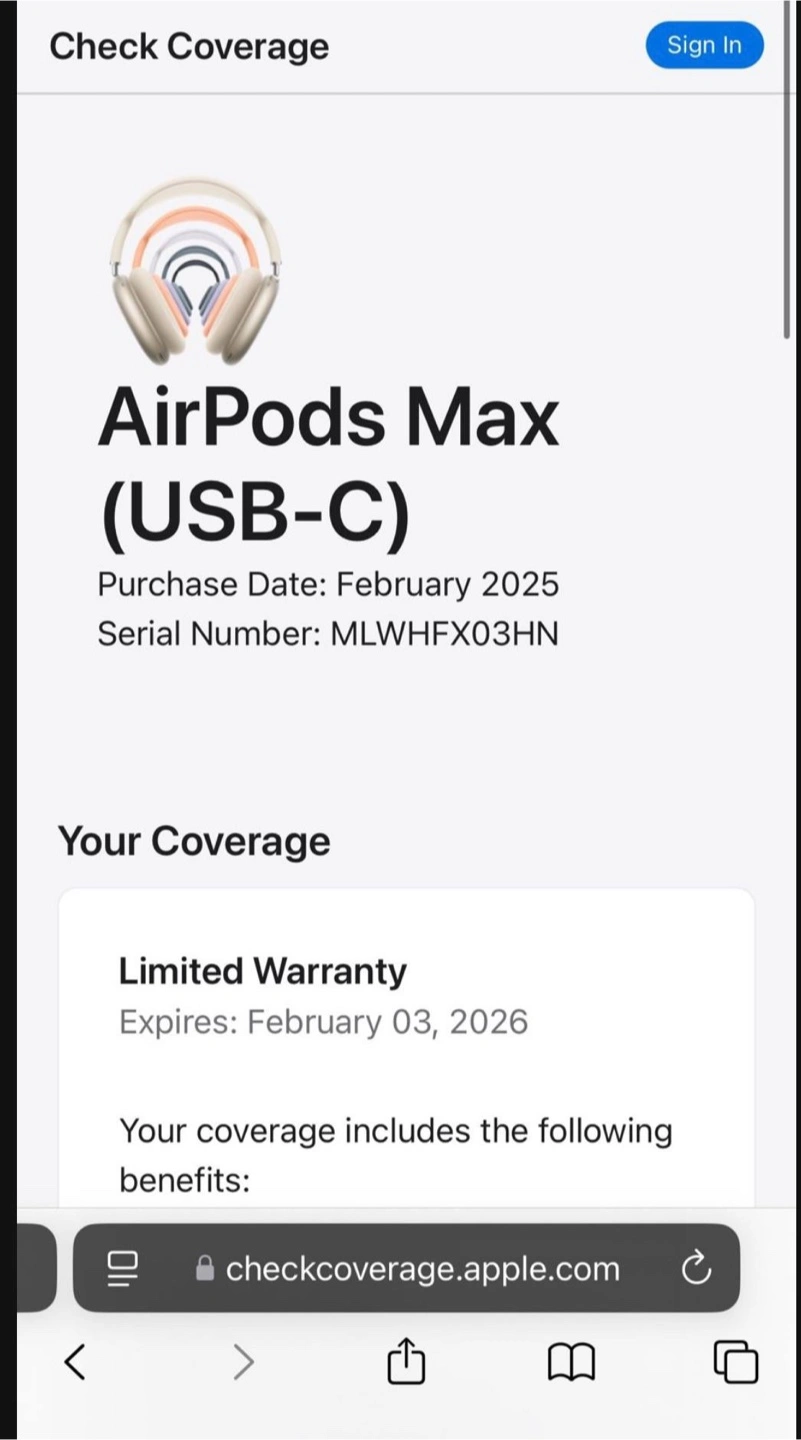Viewport: 801px width, 1440px height.
Task: Show all open tabs
Action: click(x=735, y=1362)
